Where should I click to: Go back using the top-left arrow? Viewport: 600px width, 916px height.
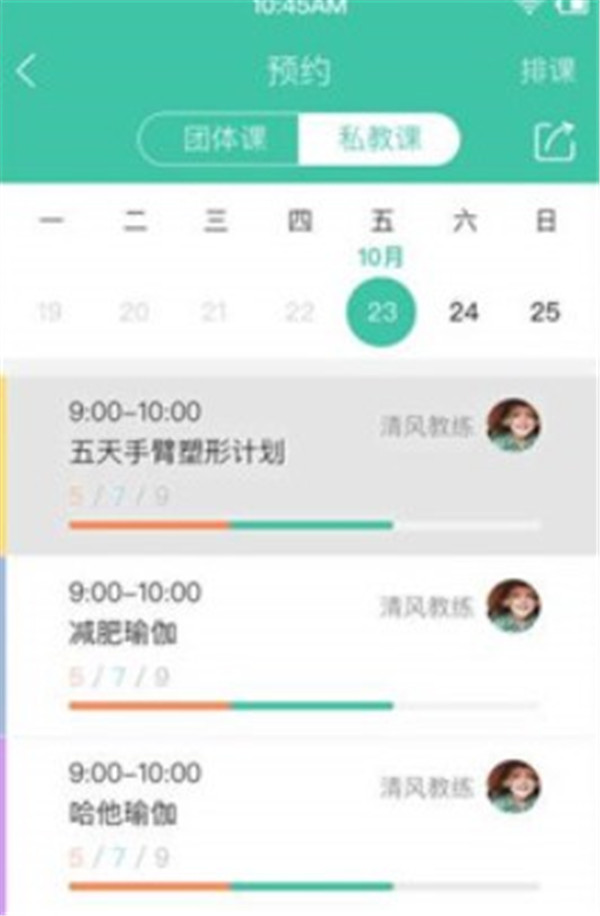[27, 72]
